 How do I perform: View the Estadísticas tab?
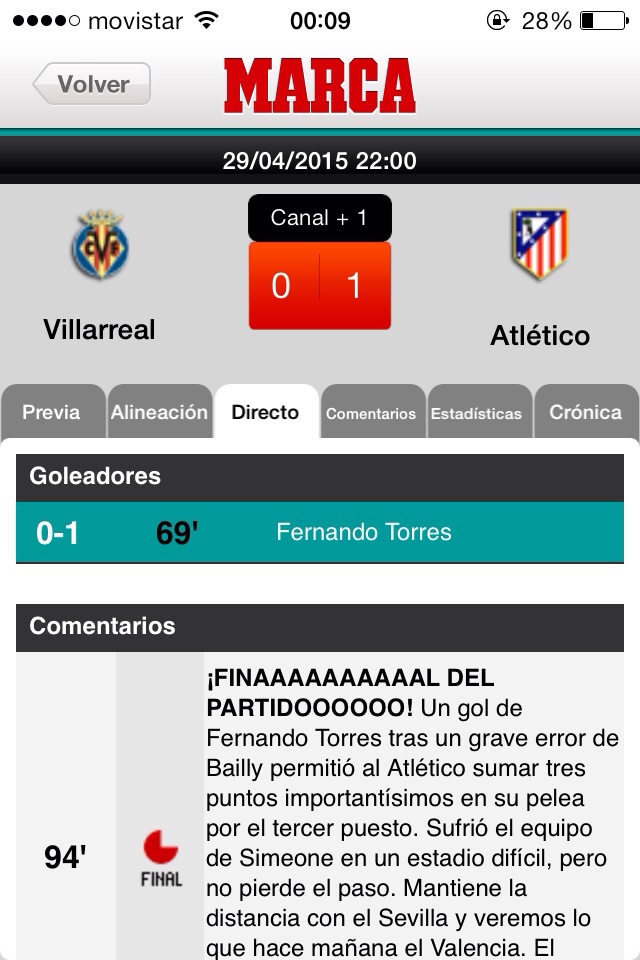click(x=476, y=413)
